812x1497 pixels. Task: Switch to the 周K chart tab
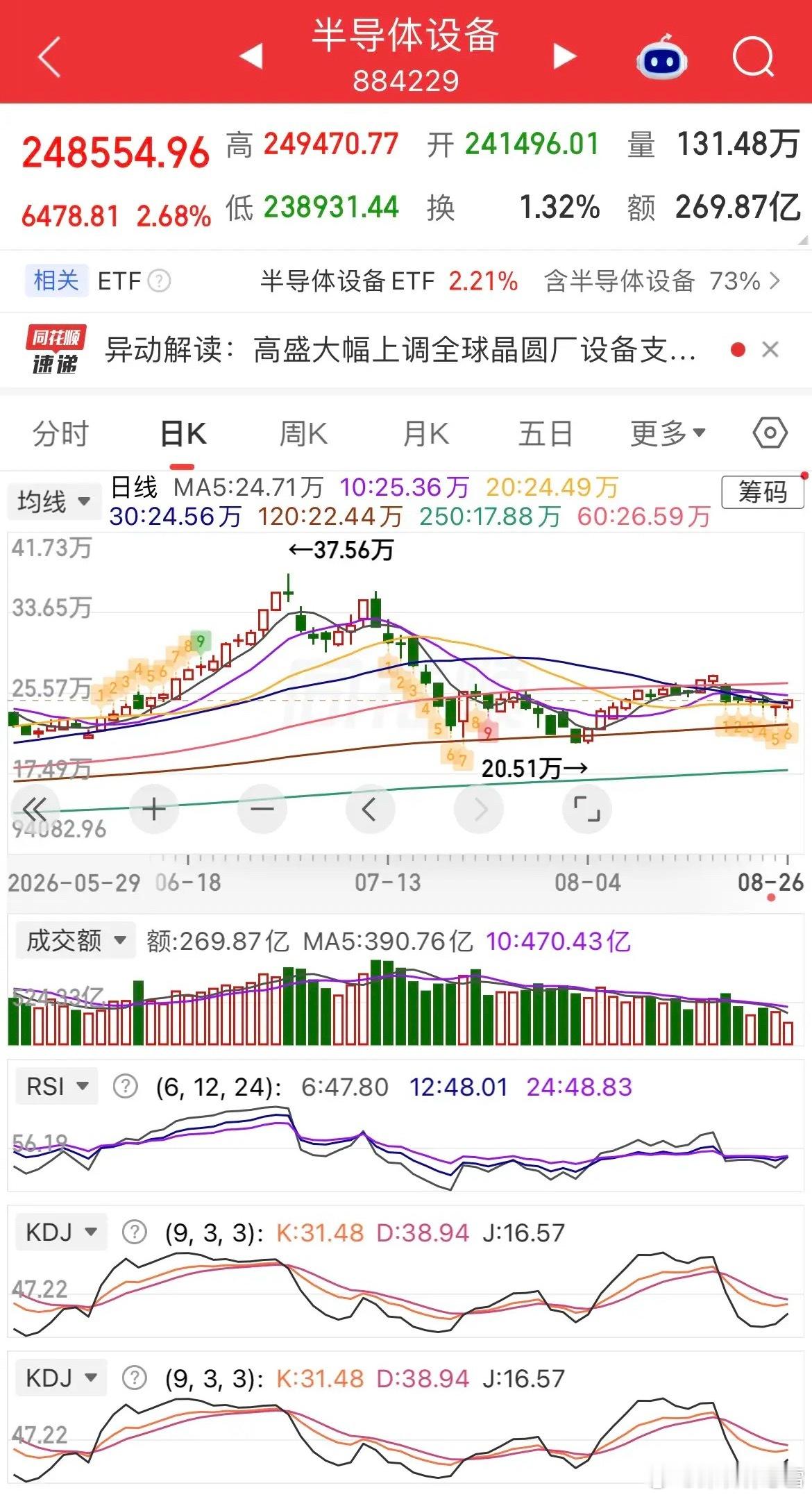coord(303,434)
